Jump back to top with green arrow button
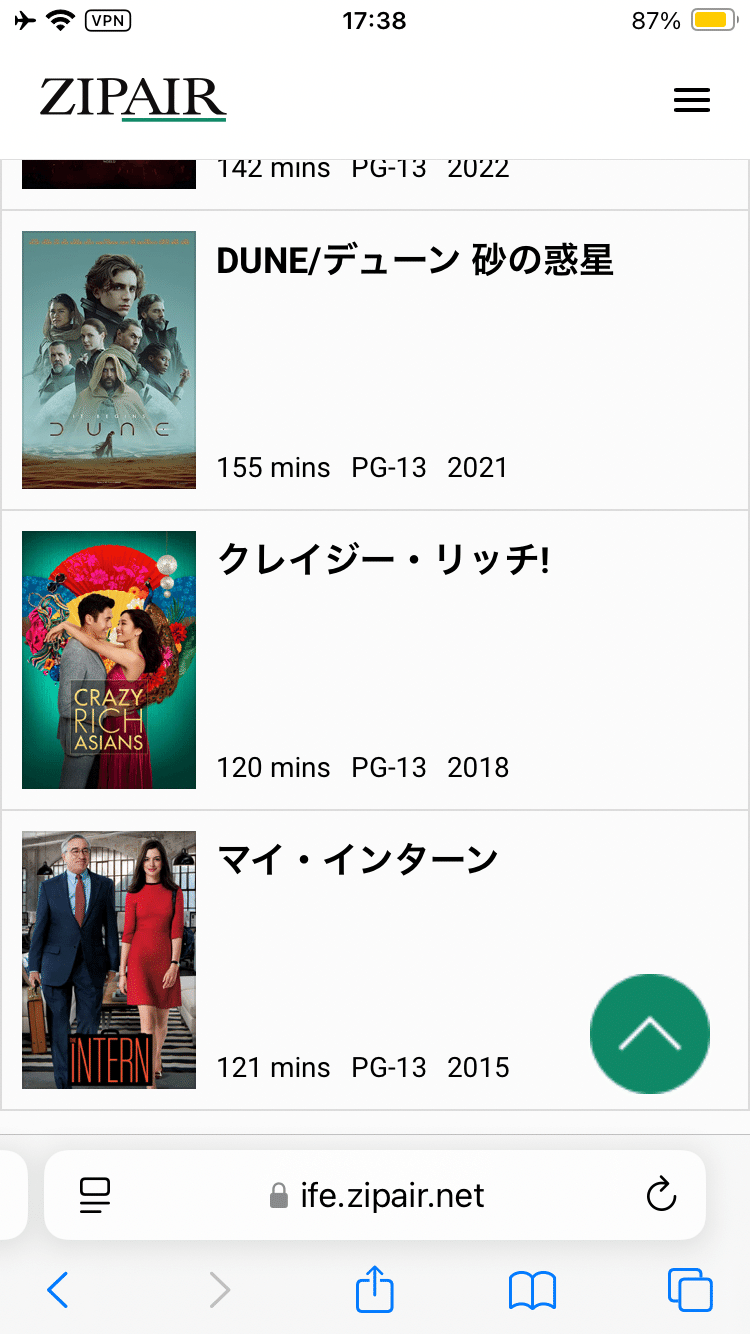The width and height of the screenshot is (750, 1334). point(650,1034)
